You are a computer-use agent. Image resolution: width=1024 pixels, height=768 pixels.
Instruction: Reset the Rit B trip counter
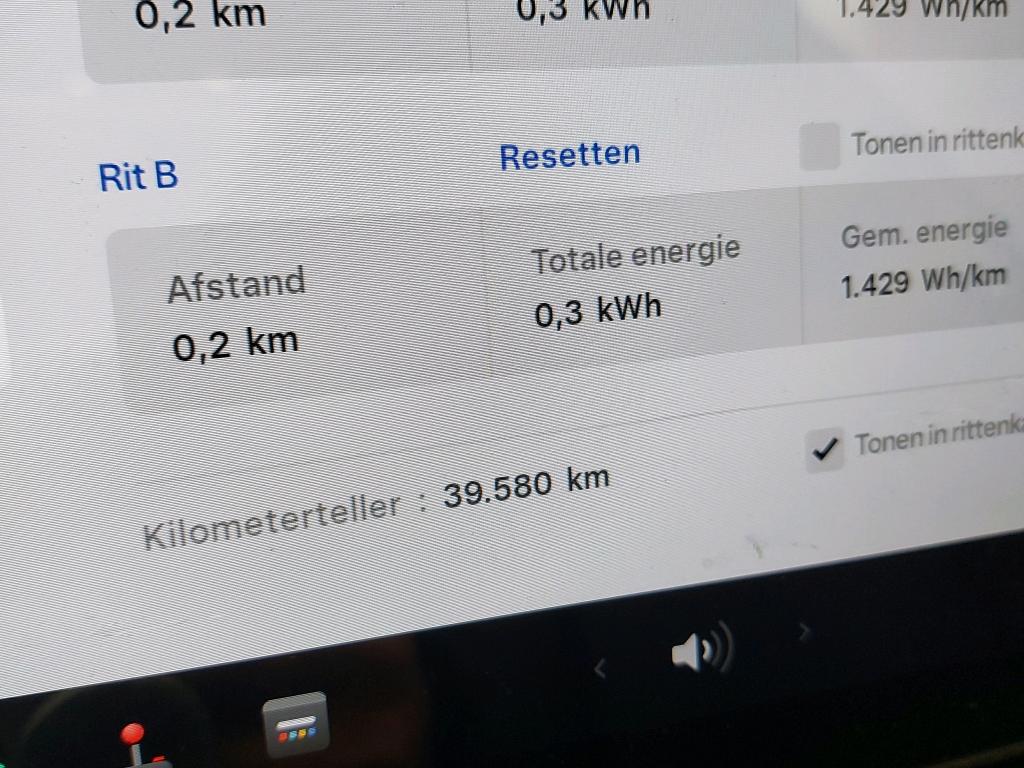pyautogui.click(x=569, y=155)
